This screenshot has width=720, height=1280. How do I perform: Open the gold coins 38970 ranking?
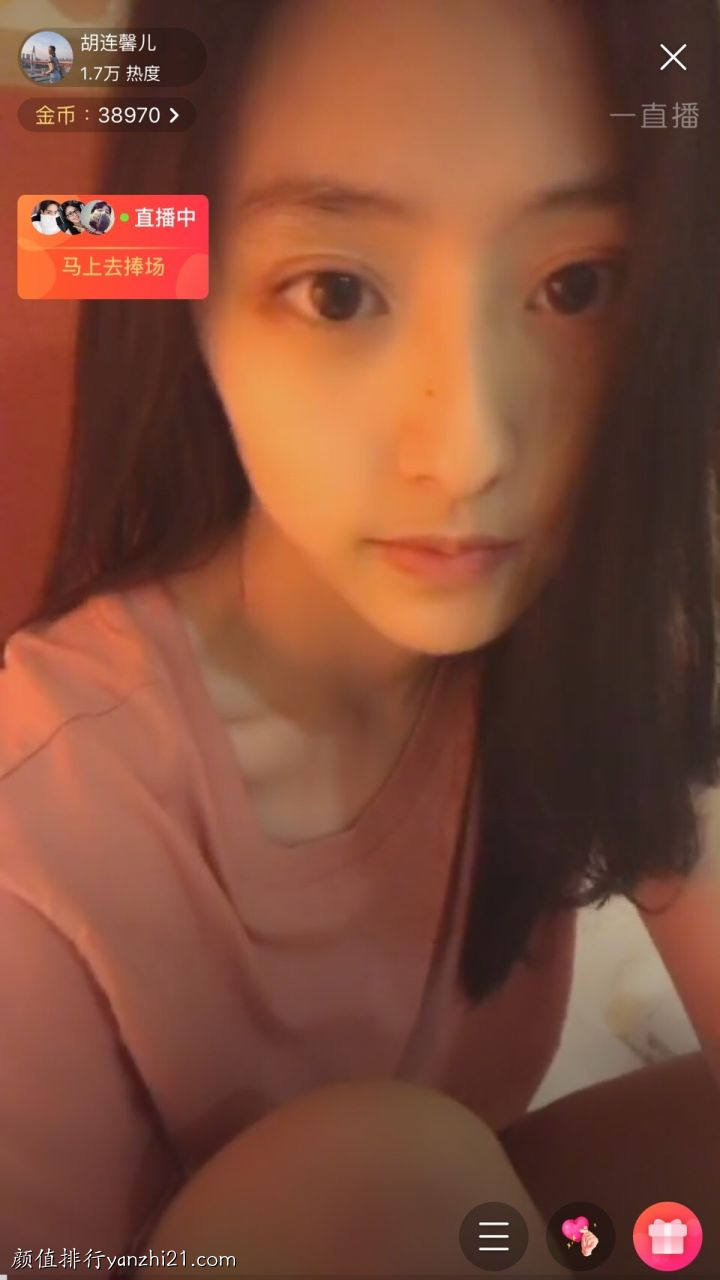click(107, 115)
